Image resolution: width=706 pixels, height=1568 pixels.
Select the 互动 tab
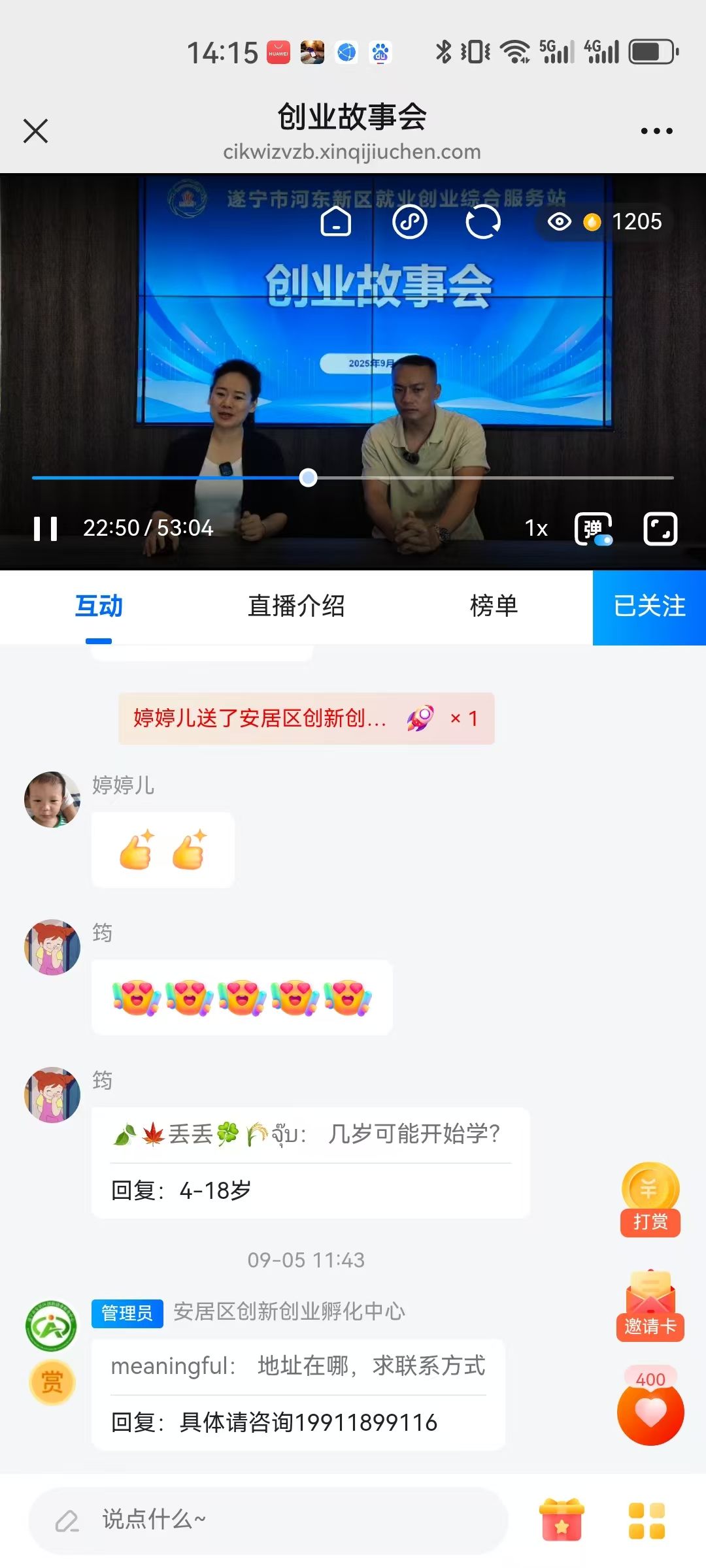99,606
